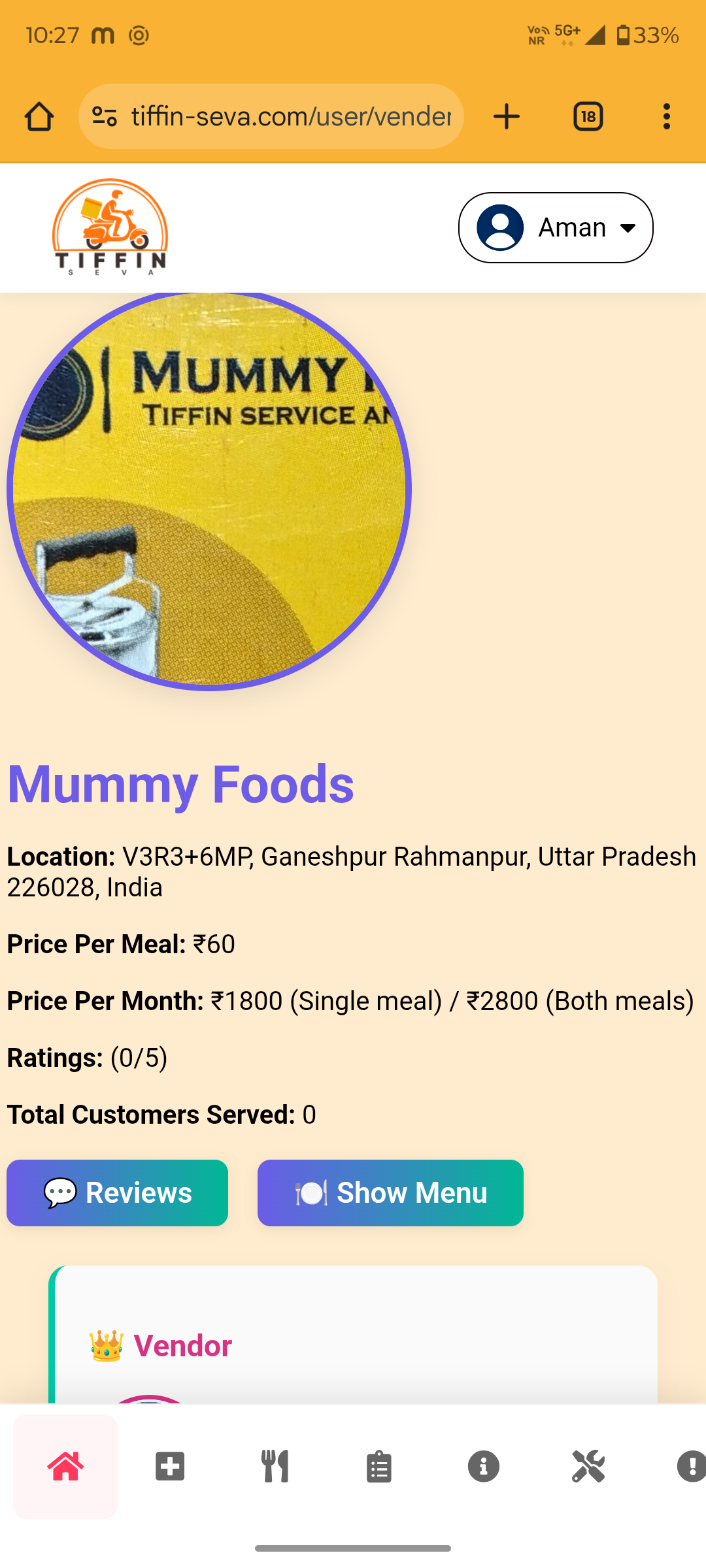Tap the Tiffin Seva logo
The height and width of the screenshot is (1568, 706).
[110, 227]
